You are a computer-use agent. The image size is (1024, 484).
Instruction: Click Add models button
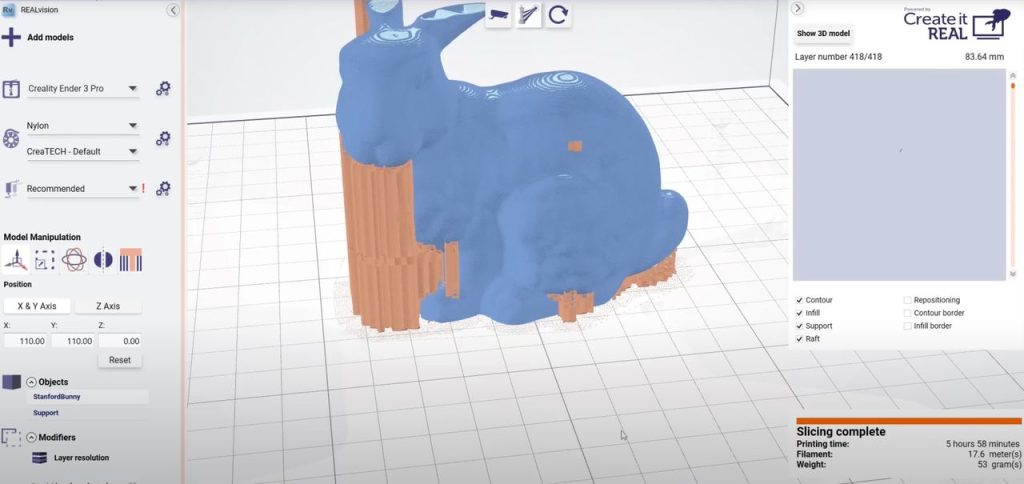[38, 37]
